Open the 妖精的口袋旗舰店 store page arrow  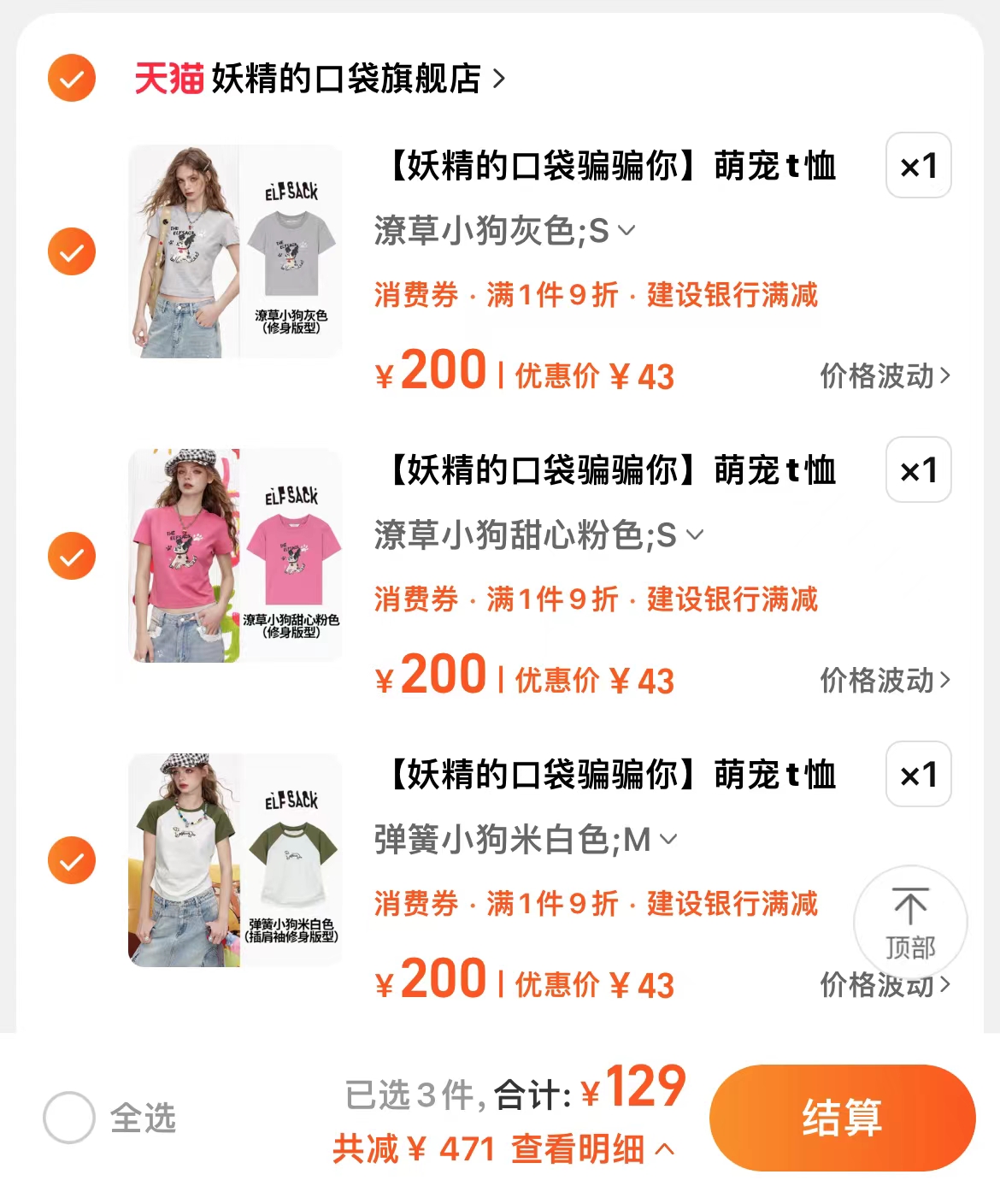click(500, 80)
